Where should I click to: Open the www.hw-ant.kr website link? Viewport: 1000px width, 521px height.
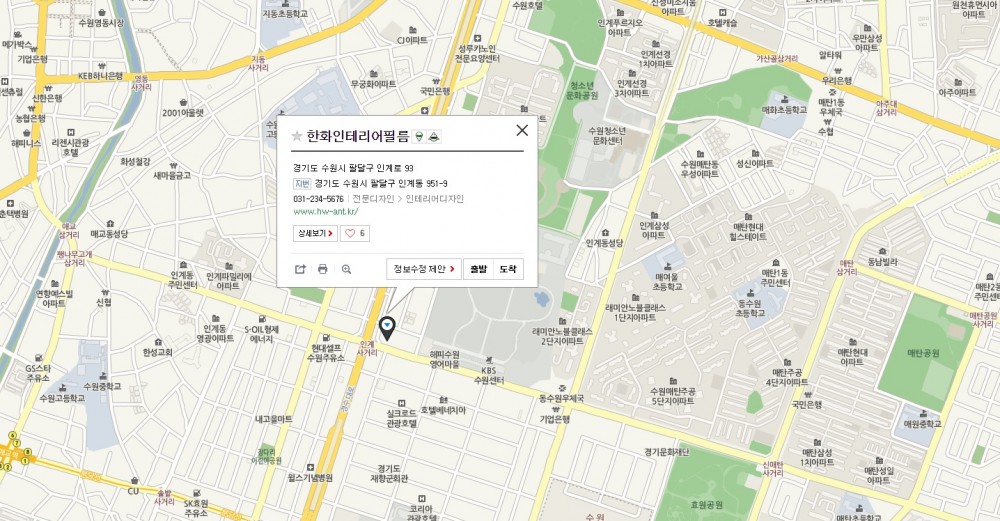click(325, 212)
